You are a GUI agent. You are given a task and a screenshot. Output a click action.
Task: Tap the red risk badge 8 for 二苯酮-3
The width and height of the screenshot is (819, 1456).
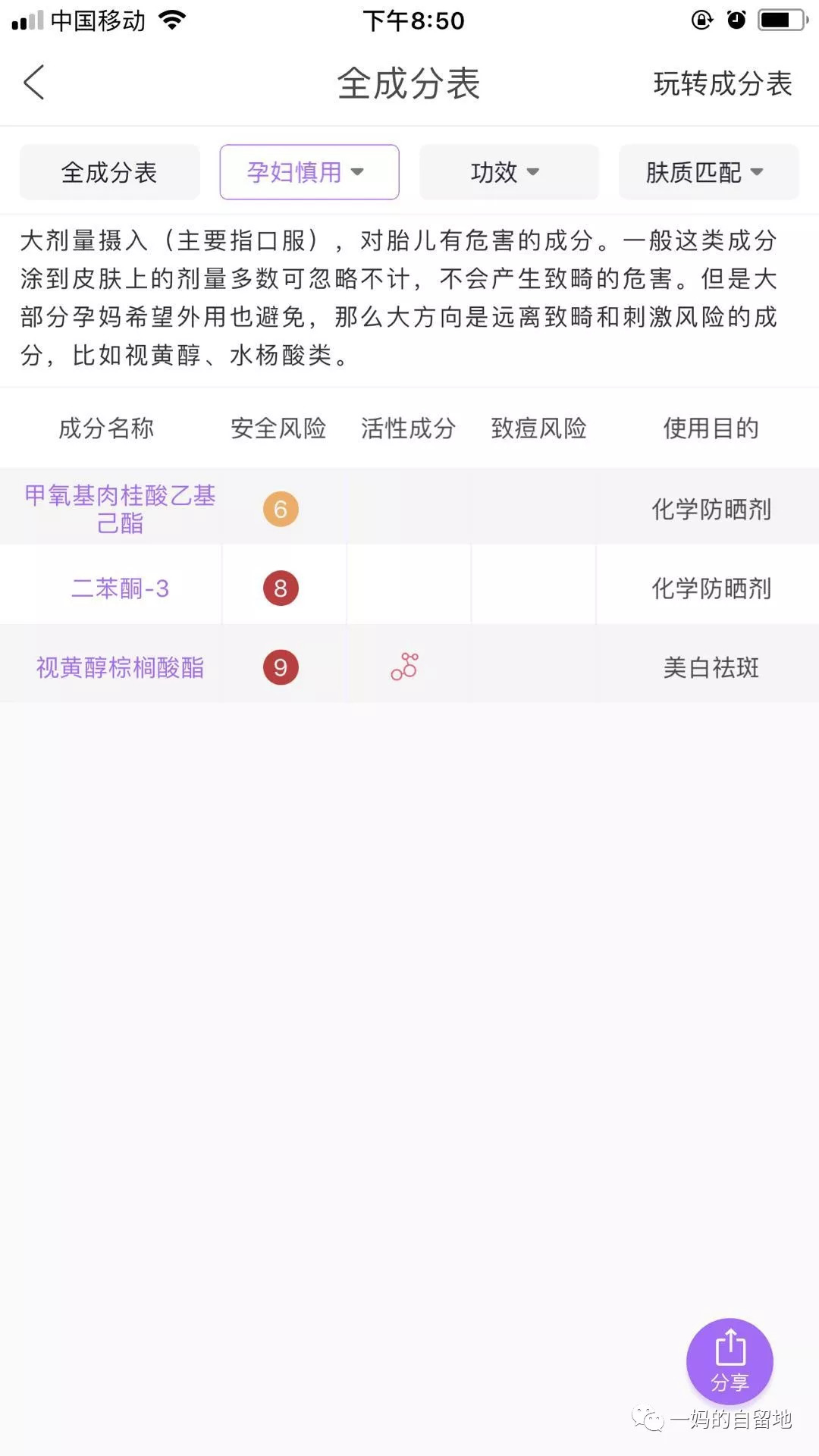tap(281, 588)
